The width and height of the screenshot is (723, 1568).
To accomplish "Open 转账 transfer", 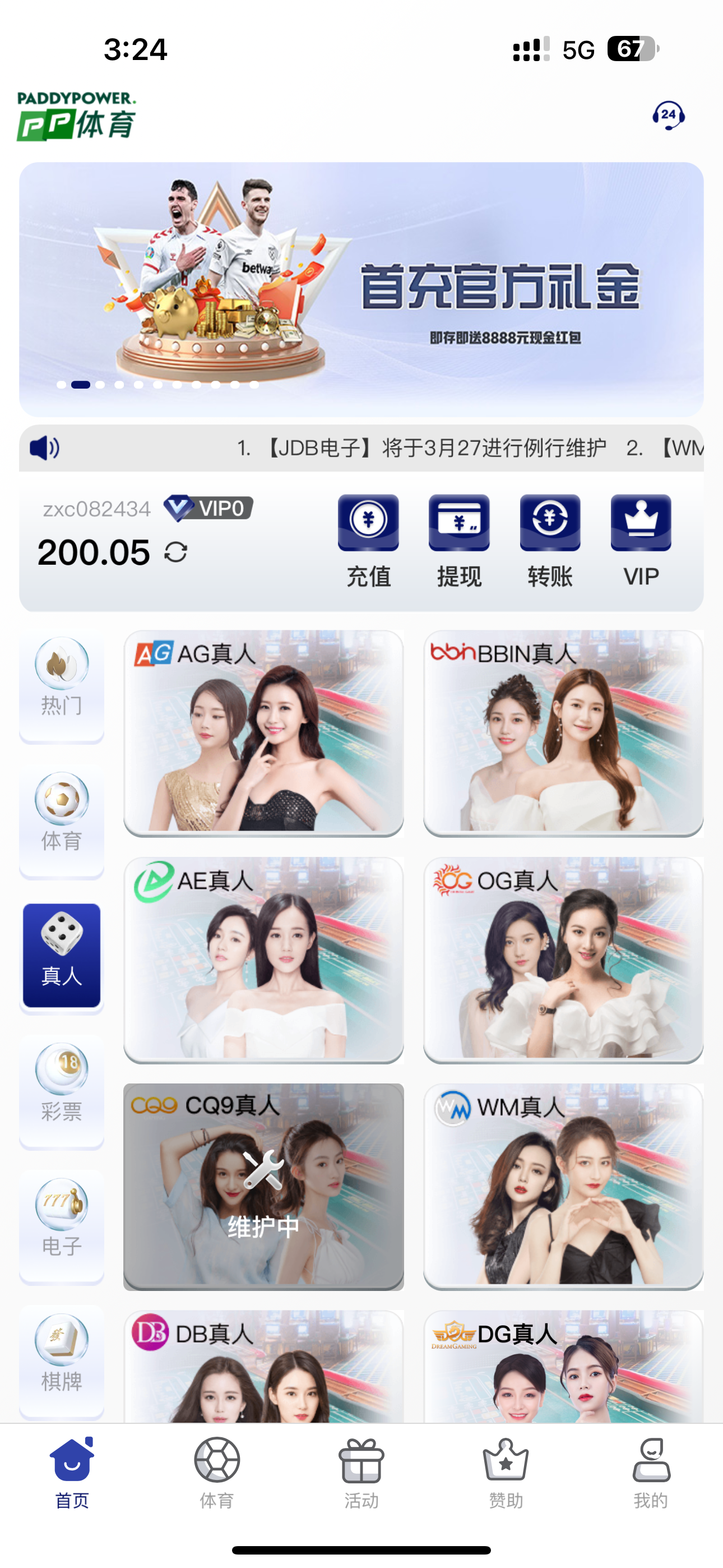I will coord(550,539).
